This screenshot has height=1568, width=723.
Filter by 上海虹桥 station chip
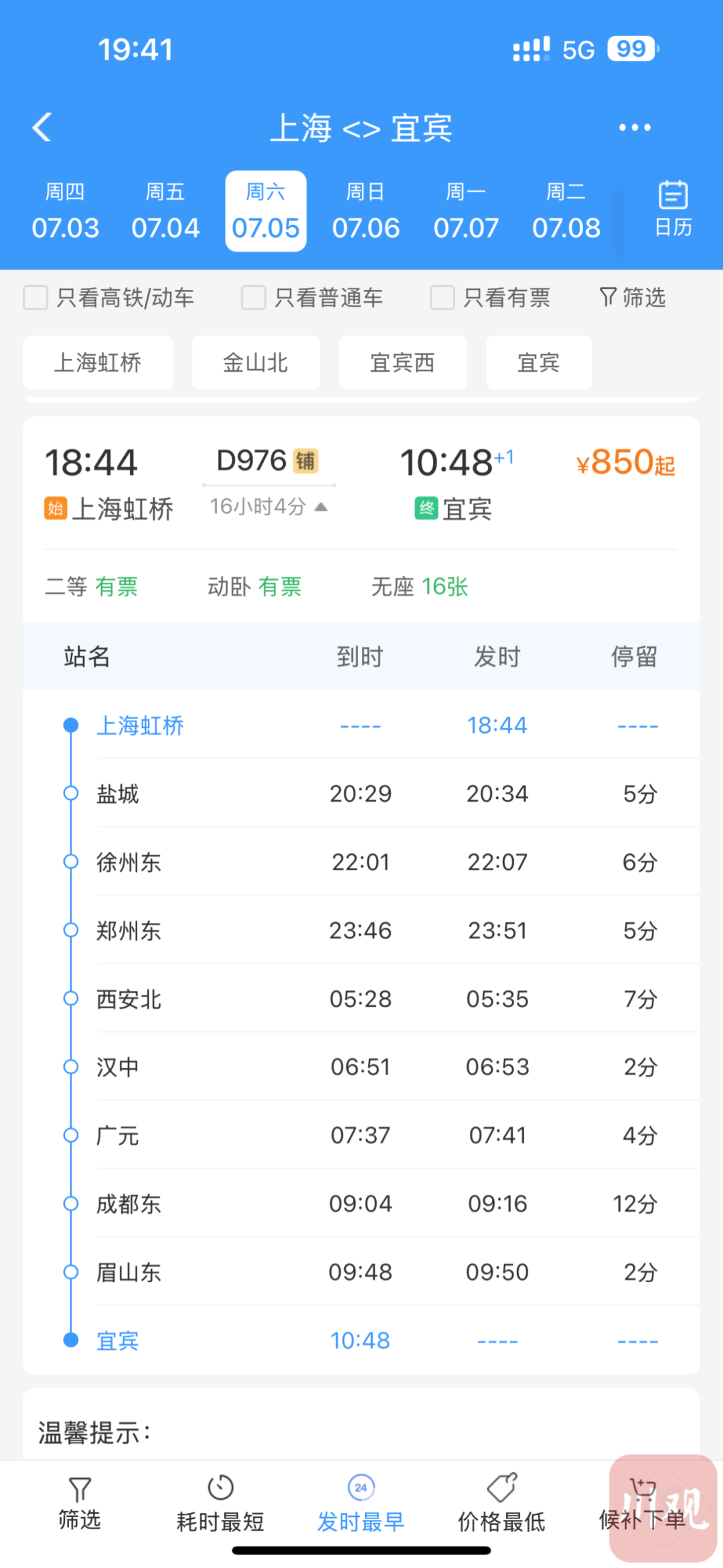[x=98, y=363]
